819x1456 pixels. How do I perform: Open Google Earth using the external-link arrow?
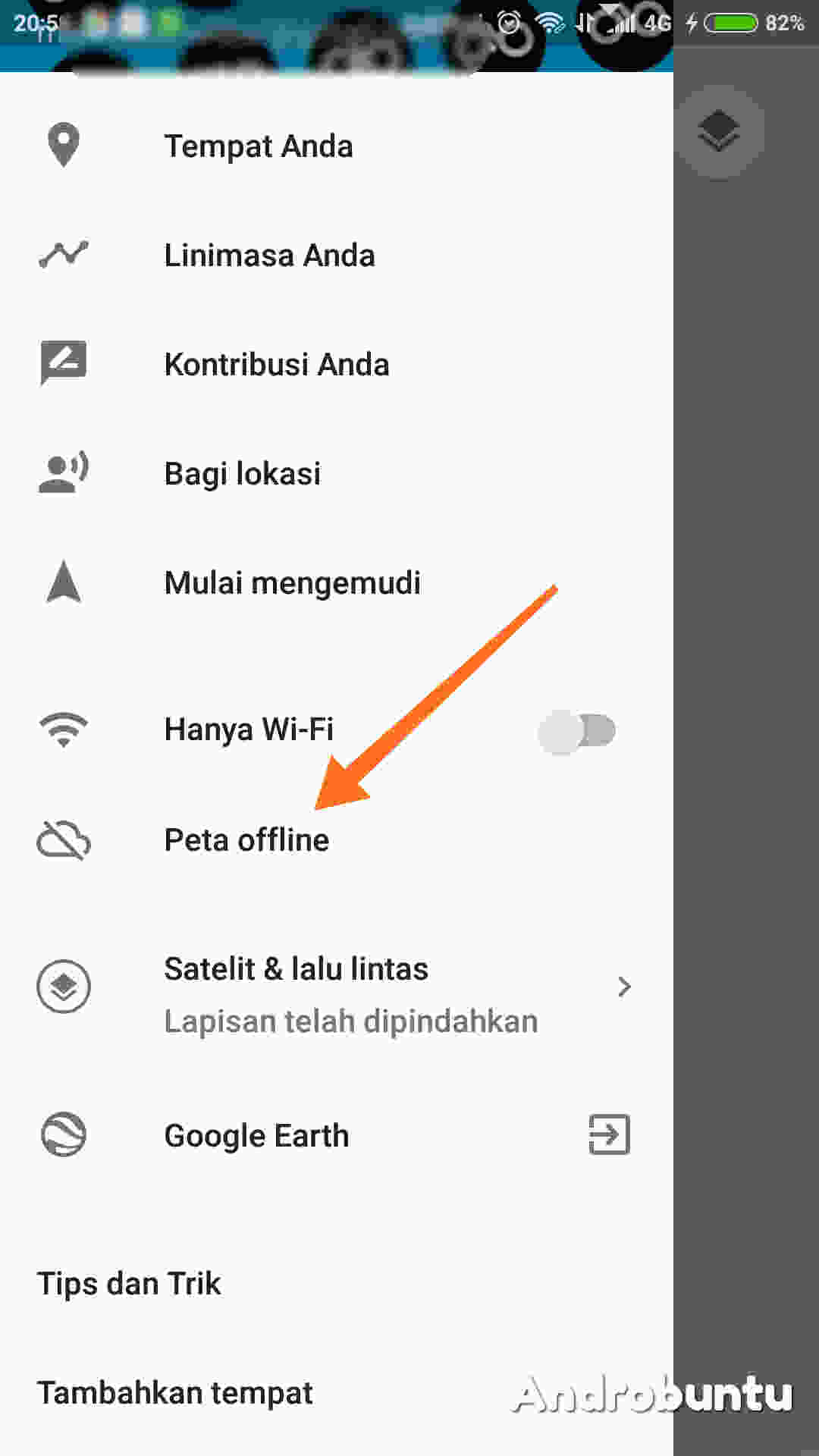(609, 1135)
